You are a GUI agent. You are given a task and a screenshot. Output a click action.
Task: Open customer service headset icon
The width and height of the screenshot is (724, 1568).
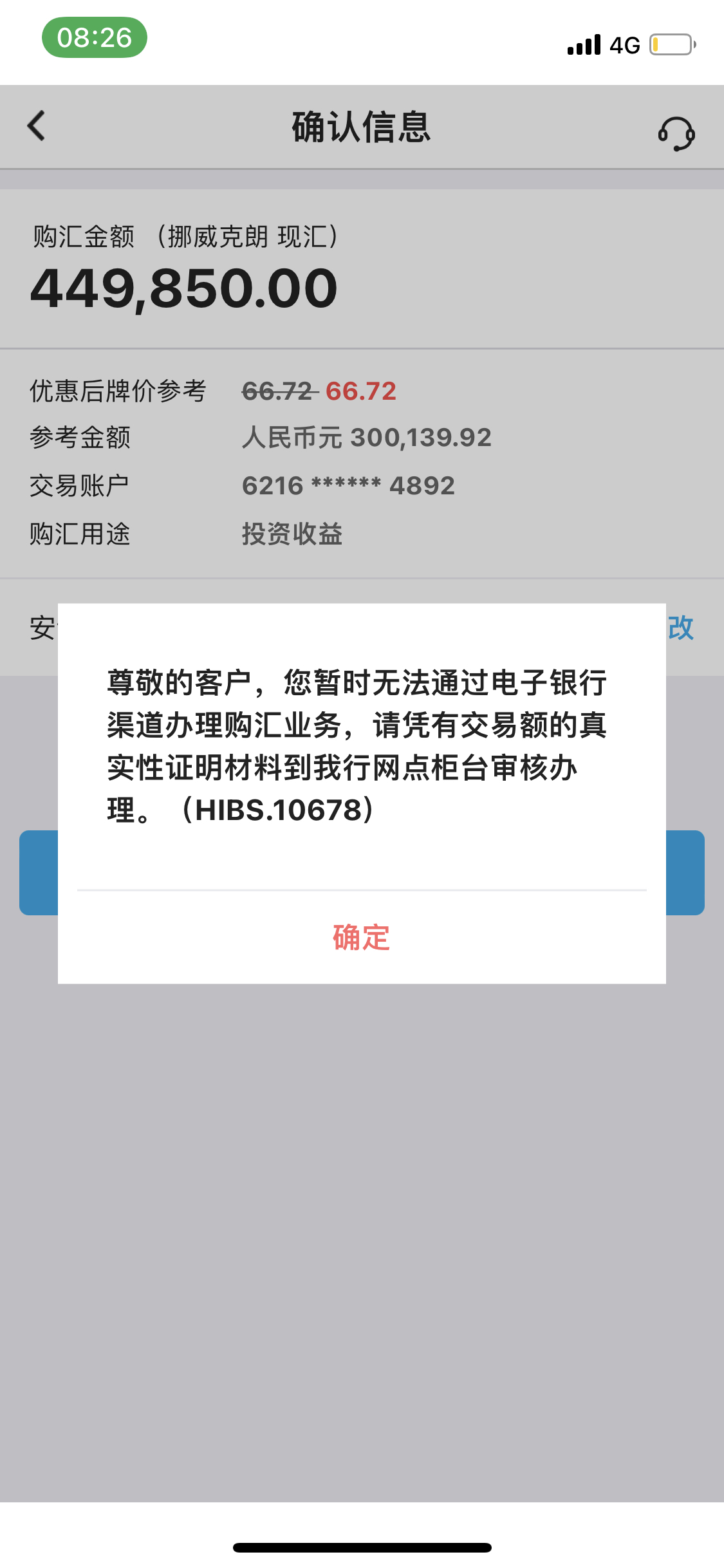click(x=676, y=133)
